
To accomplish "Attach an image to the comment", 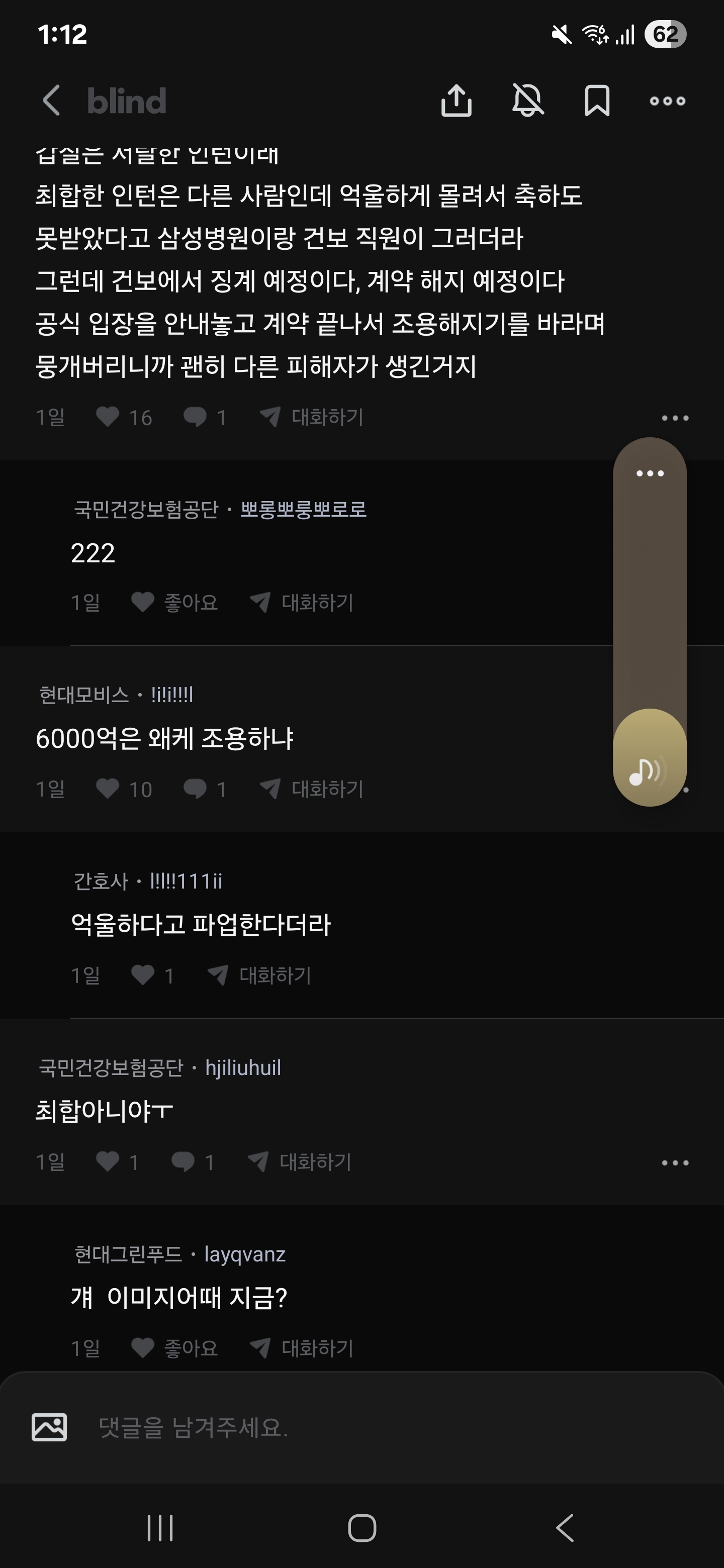I will click(x=49, y=1427).
